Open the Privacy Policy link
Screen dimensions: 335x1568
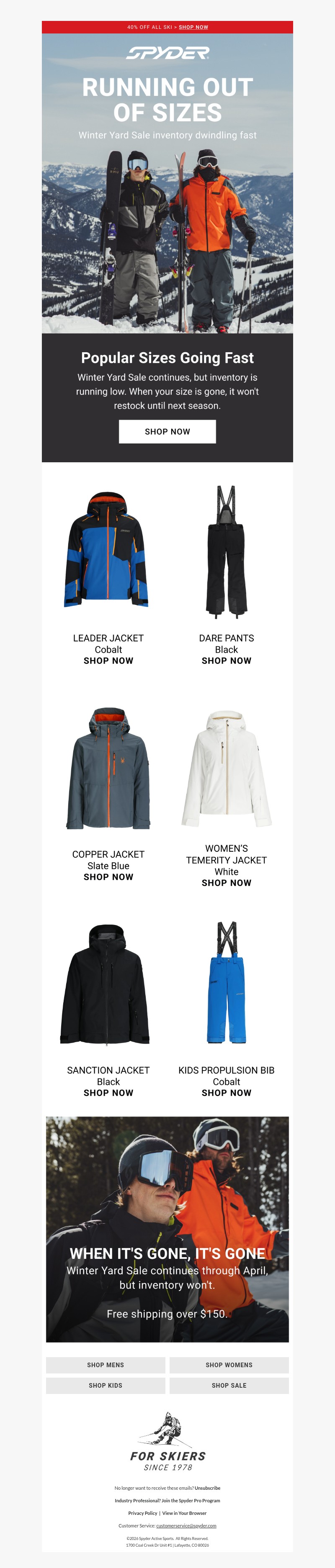tap(142, 1513)
